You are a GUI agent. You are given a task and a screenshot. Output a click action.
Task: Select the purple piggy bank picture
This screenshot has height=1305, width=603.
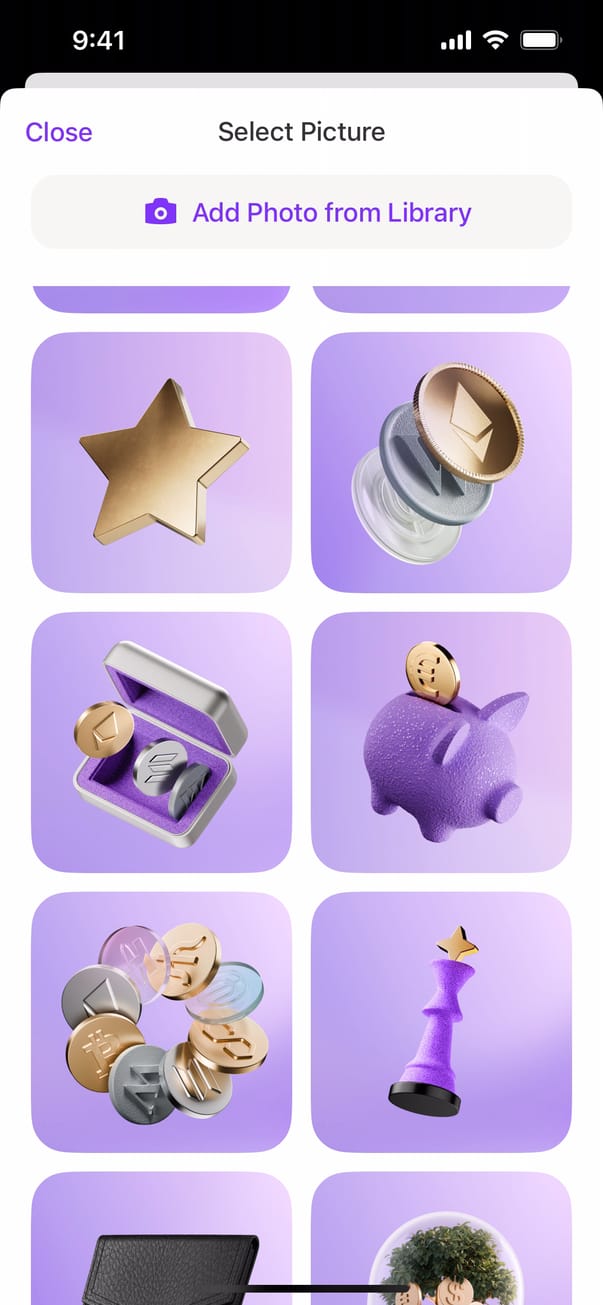(441, 742)
